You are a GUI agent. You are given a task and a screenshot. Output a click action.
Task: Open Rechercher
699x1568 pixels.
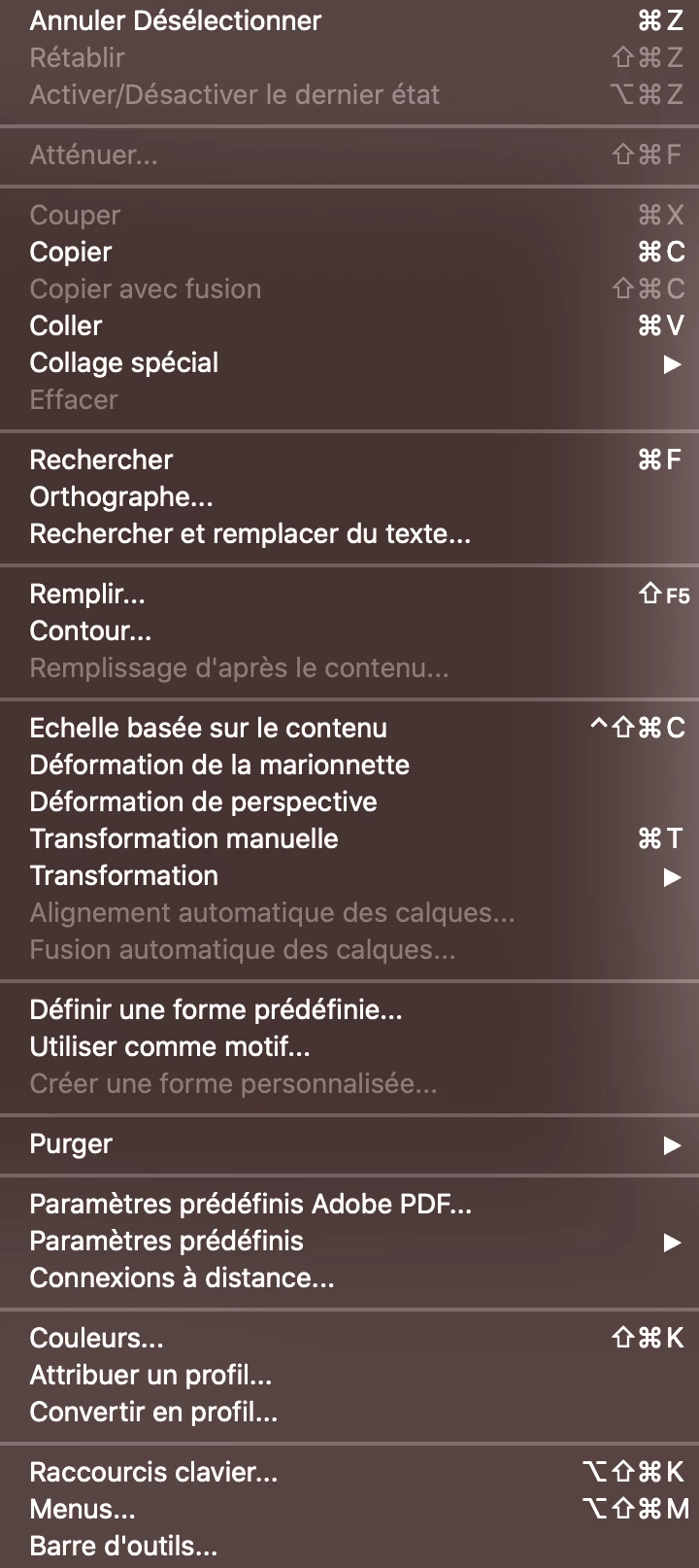point(101,460)
